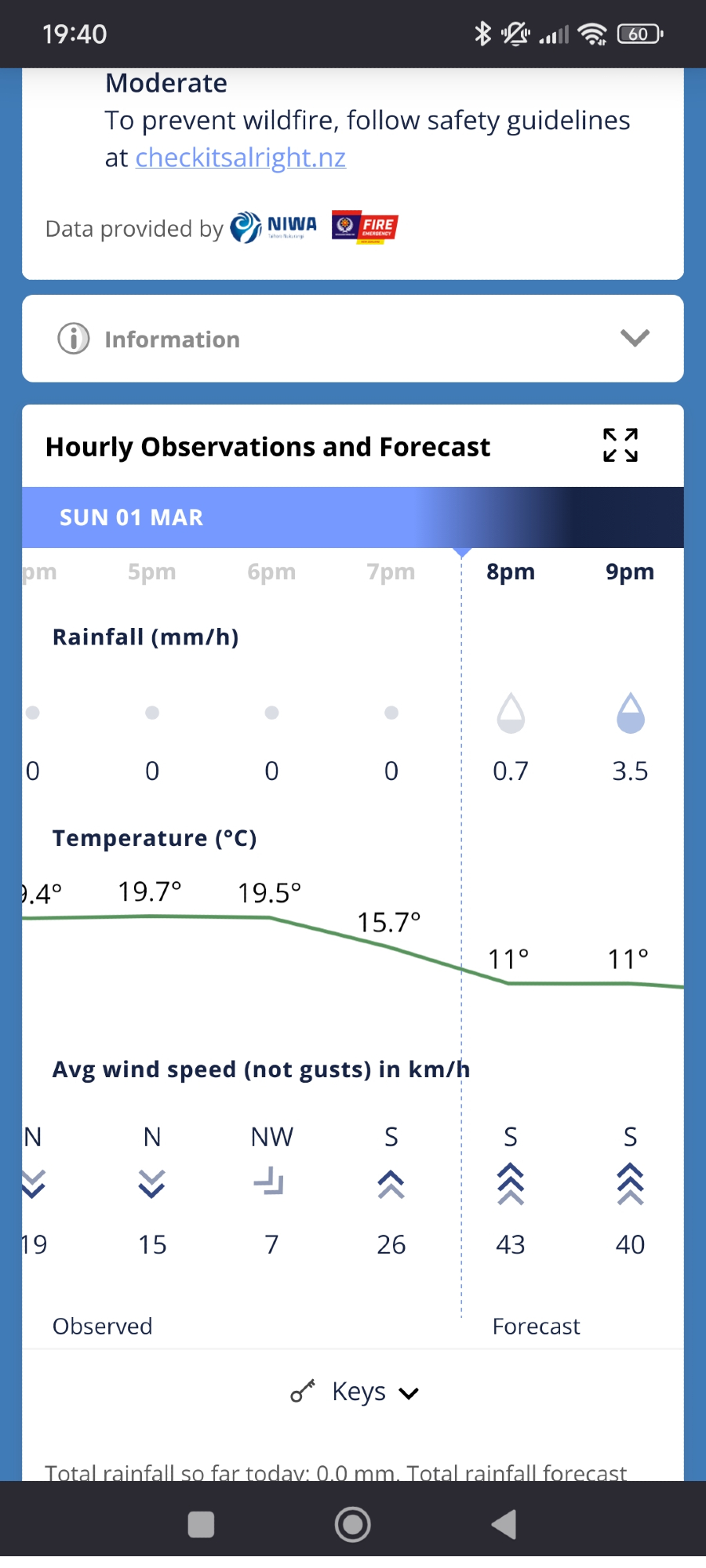The height and width of the screenshot is (1568, 706).
Task: Go back using system back button
Action: (x=504, y=1524)
